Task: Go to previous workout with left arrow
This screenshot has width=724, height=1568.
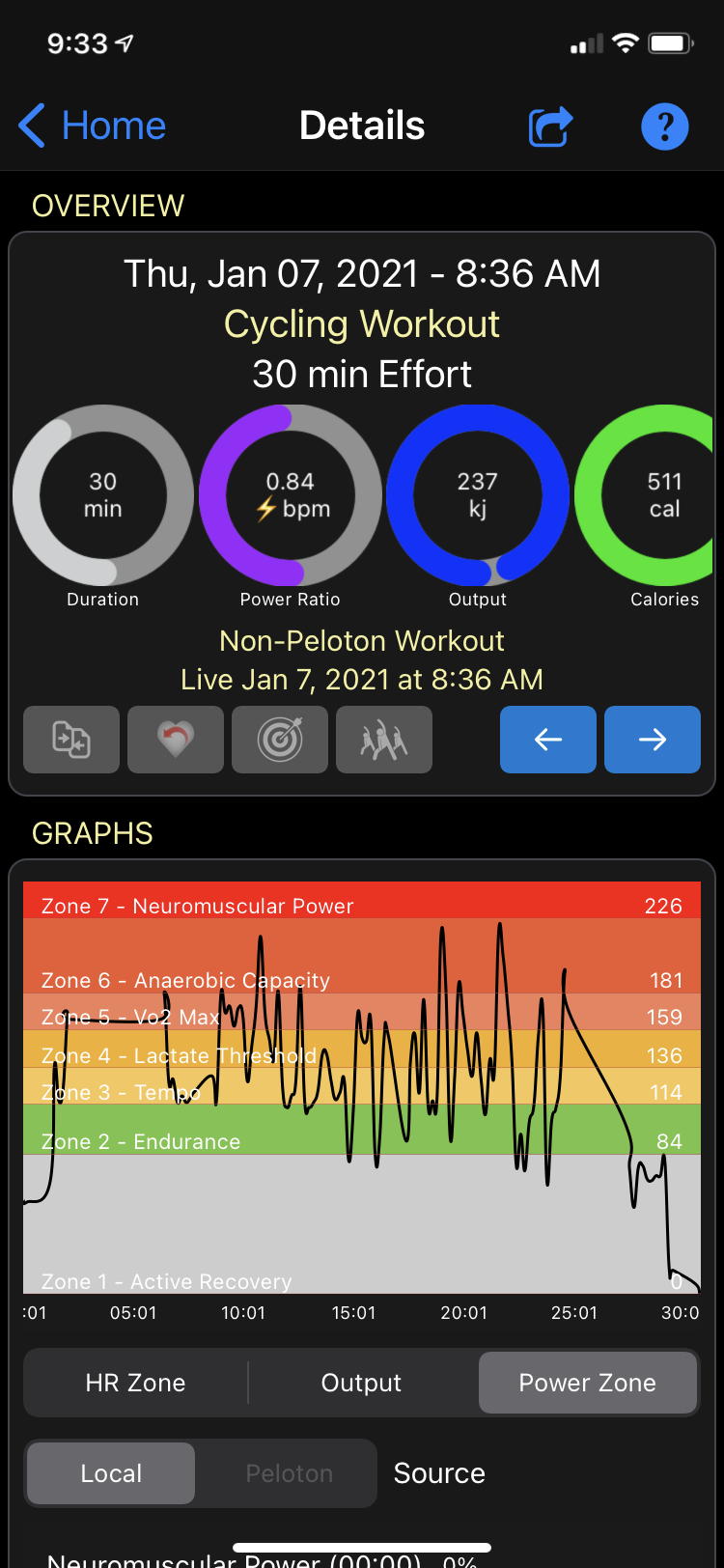Action: click(548, 740)
